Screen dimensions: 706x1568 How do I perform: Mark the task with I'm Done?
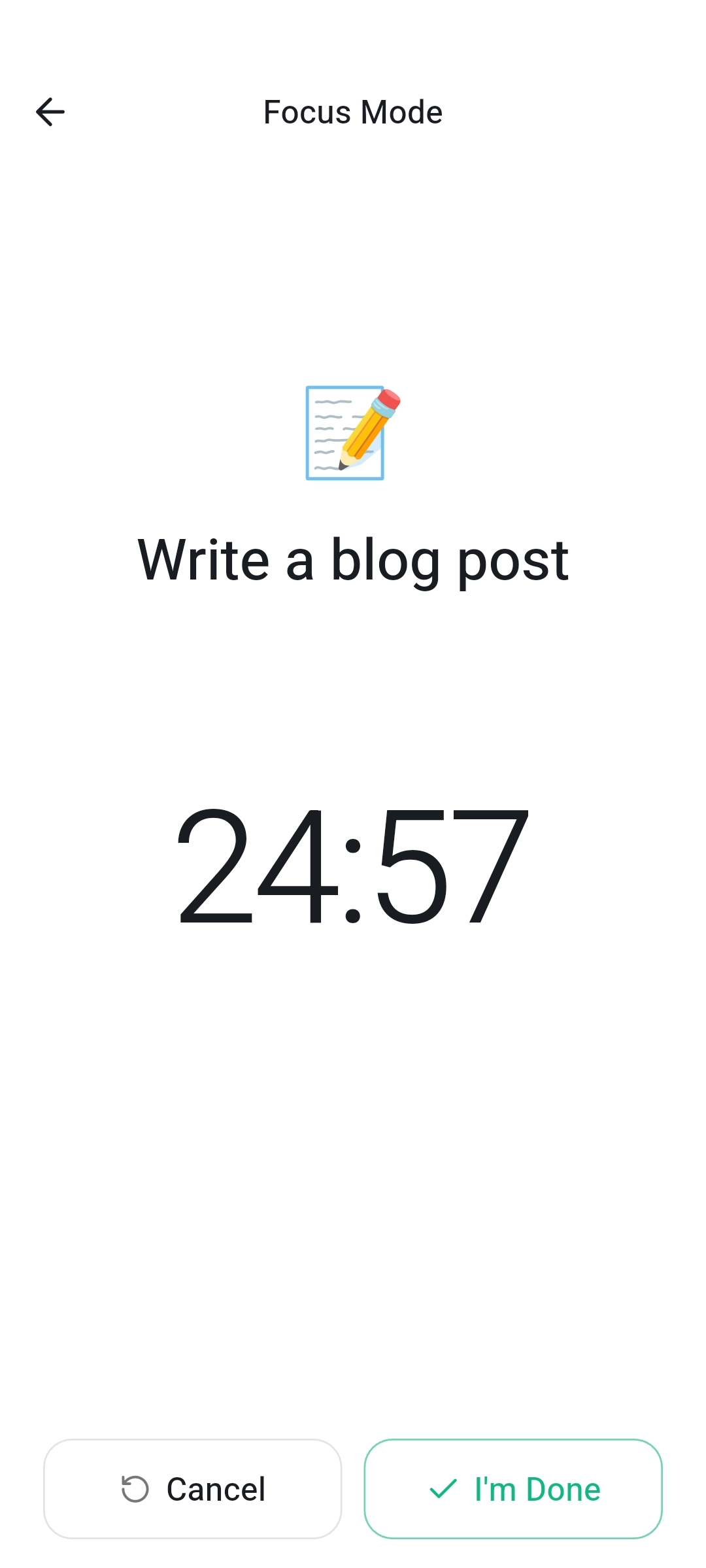pos(513,1489)
